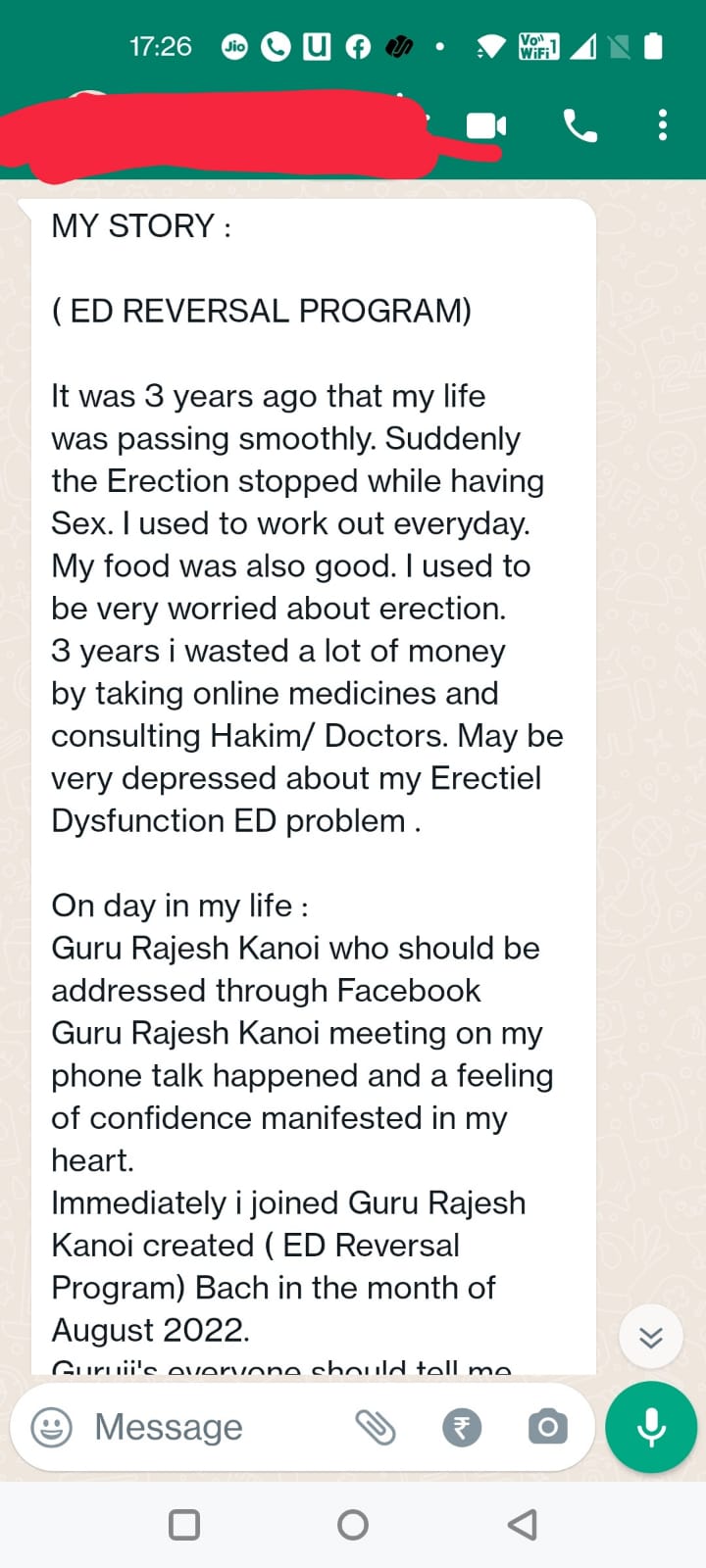Go back with the system back button
706x1568 pixels.
pos(523,1524)
